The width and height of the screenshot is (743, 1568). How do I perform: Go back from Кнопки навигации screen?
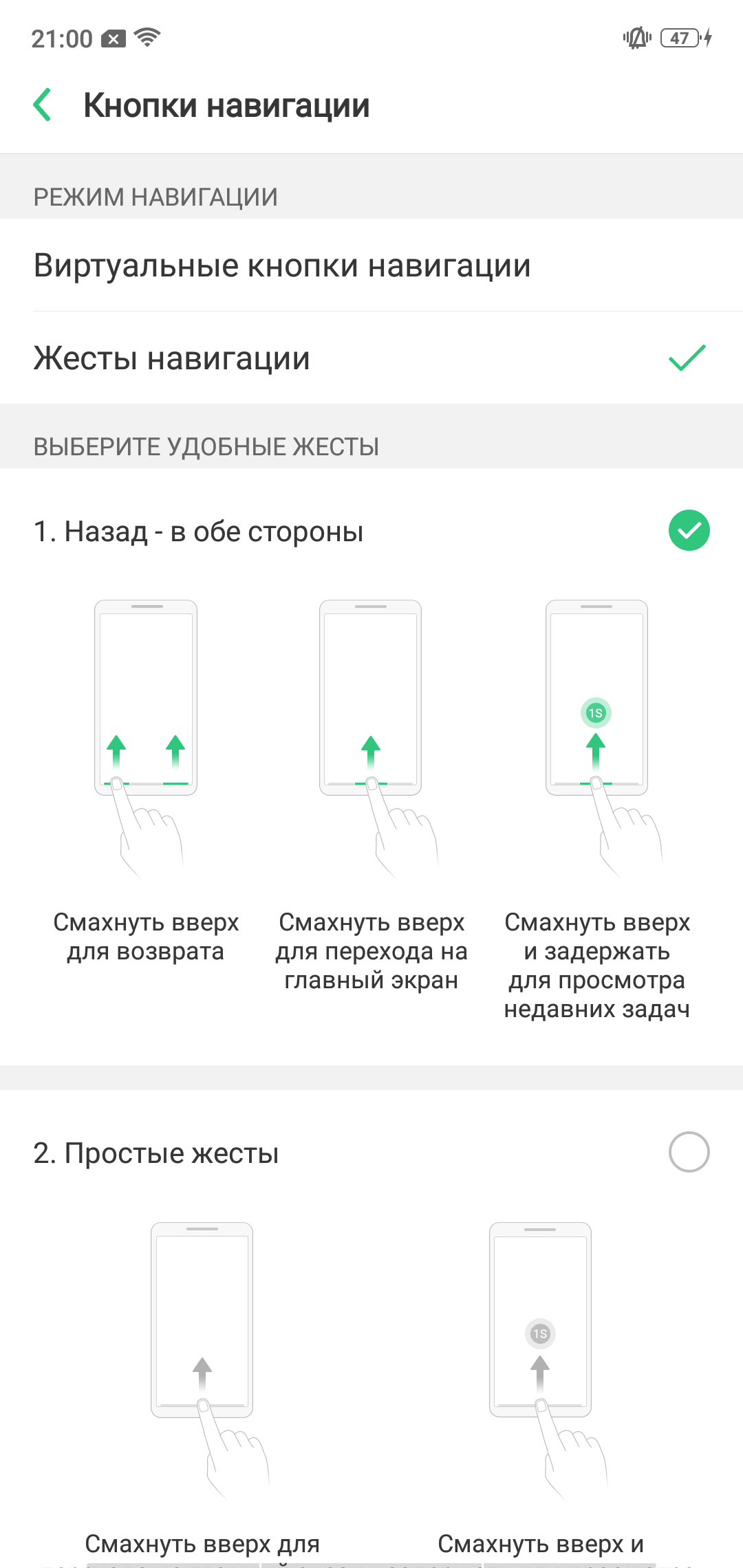(x=43, y=105)
